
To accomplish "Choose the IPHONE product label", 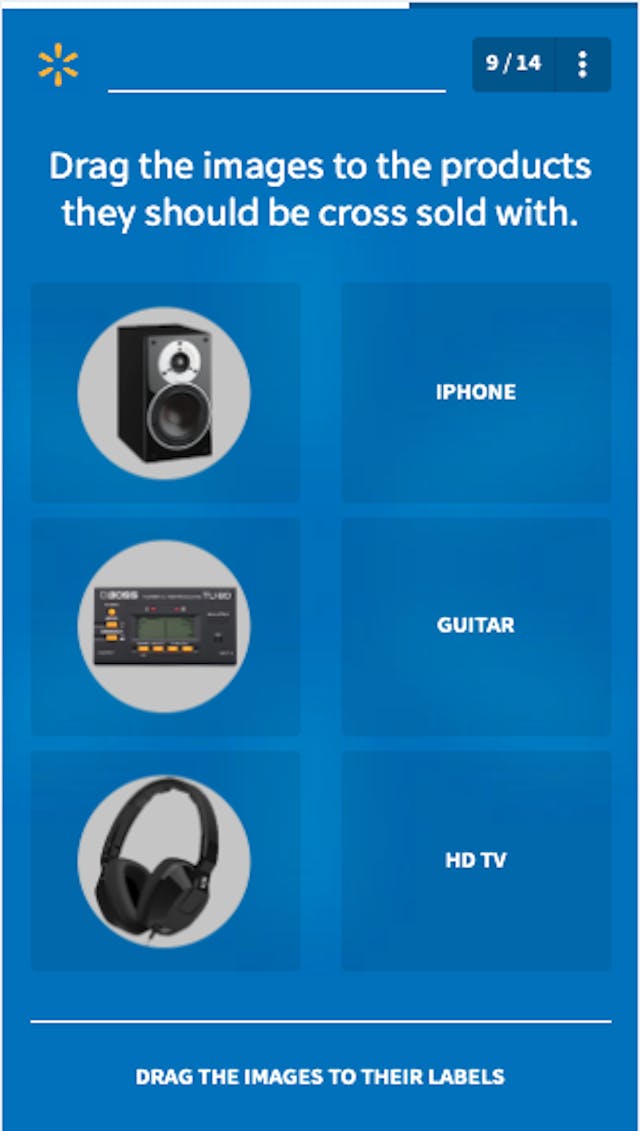I will [476, 392].
